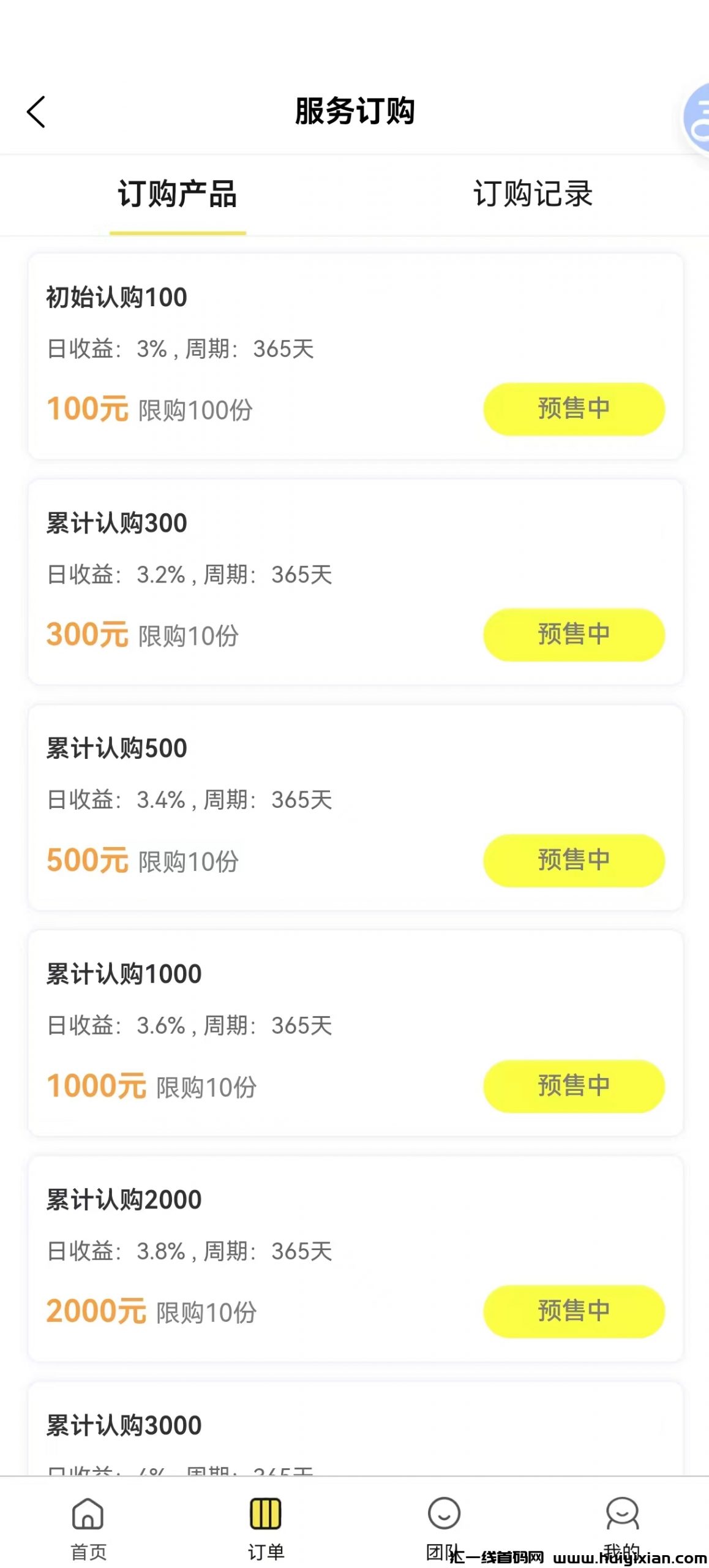The width and height of the screenshot is (709, 1568).
Task: Tap 预售中 button for 初始认购100
Action: 574,409
